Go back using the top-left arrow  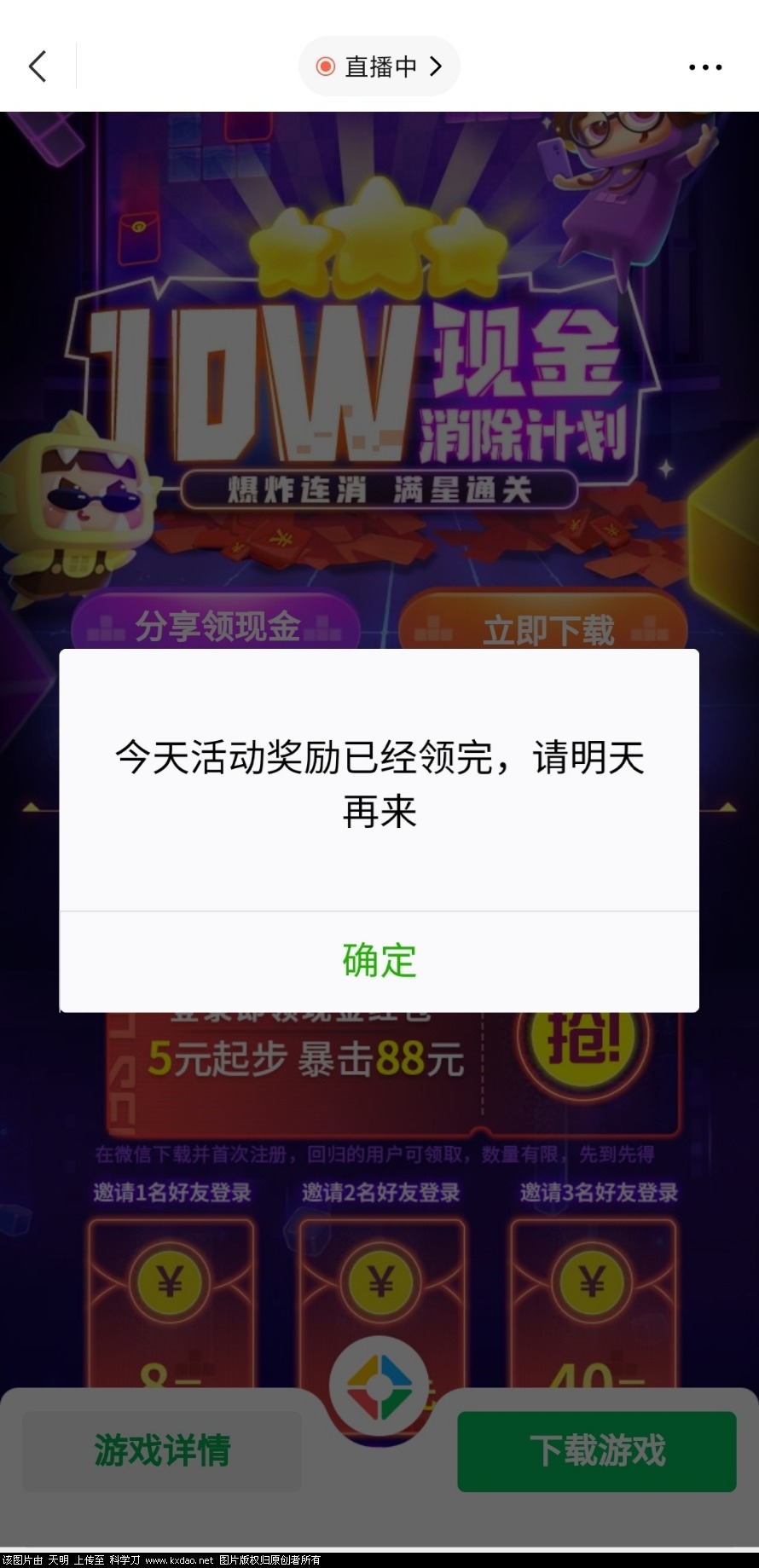pyautogui.click(x=38, y=67)
